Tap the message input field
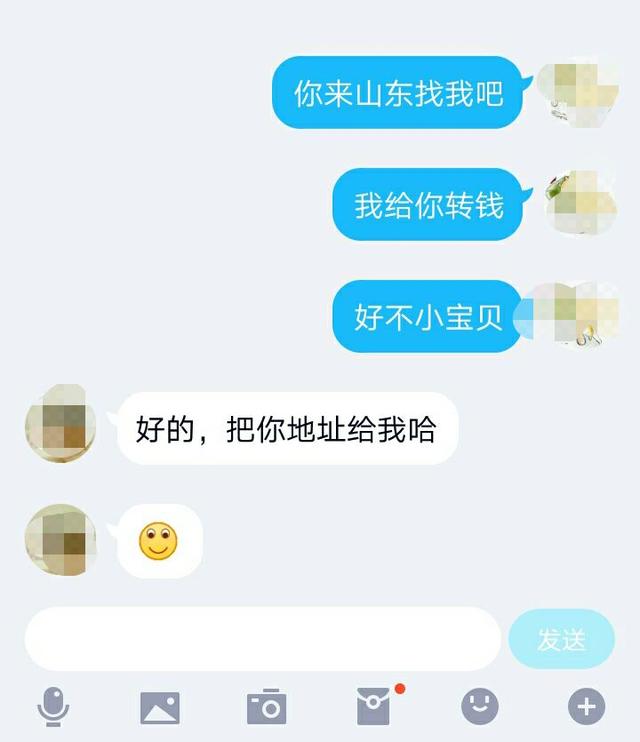Image resolution: width=640 pixels, height=742 pixels. [x=262, y=638]
